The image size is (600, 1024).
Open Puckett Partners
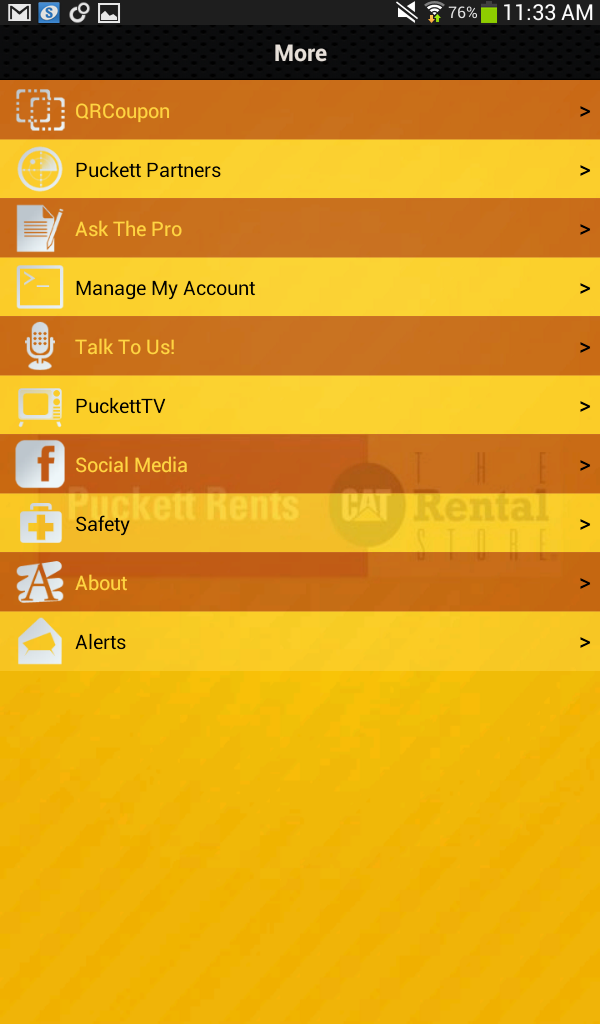[x=300, y=169]
